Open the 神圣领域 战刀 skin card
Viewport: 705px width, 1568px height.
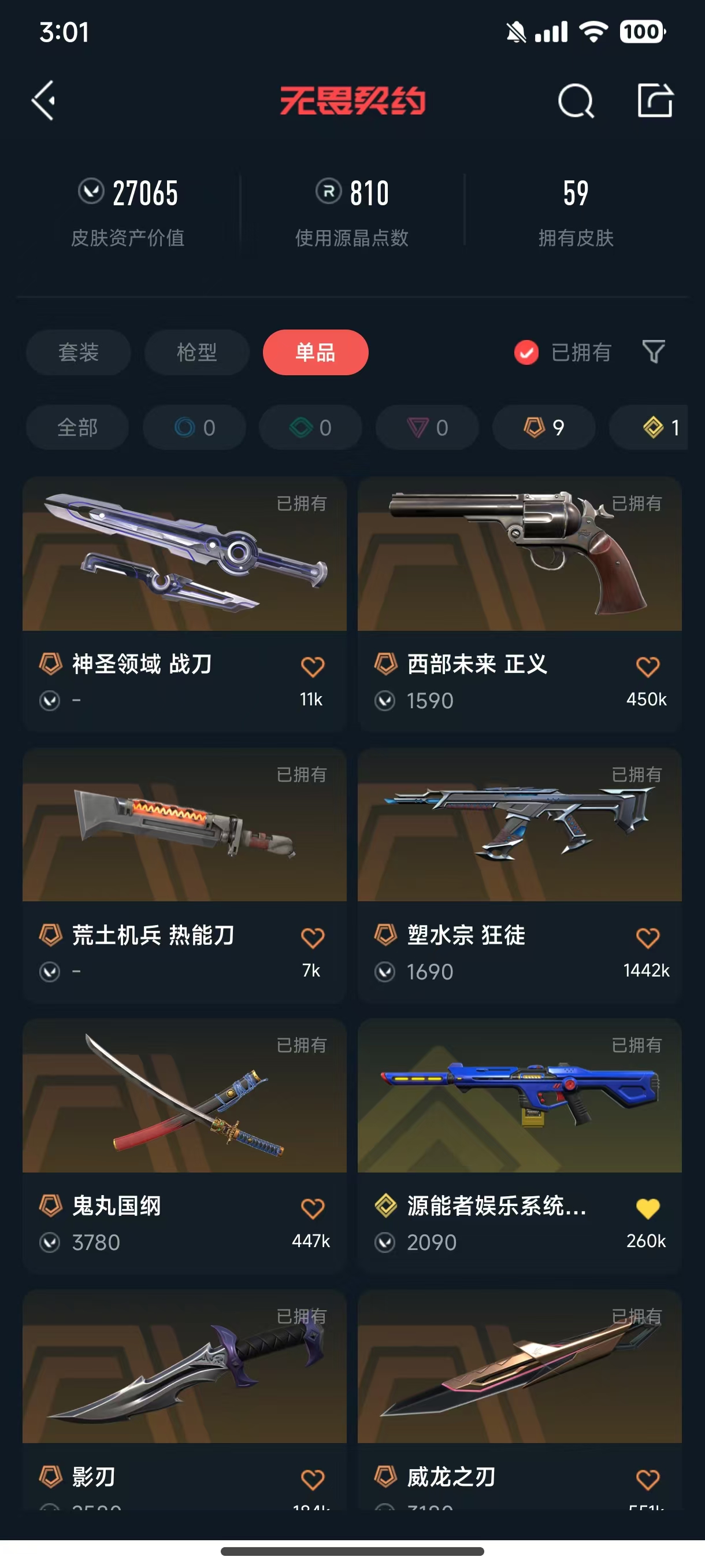pyautogui.click(x=184, y=604)
